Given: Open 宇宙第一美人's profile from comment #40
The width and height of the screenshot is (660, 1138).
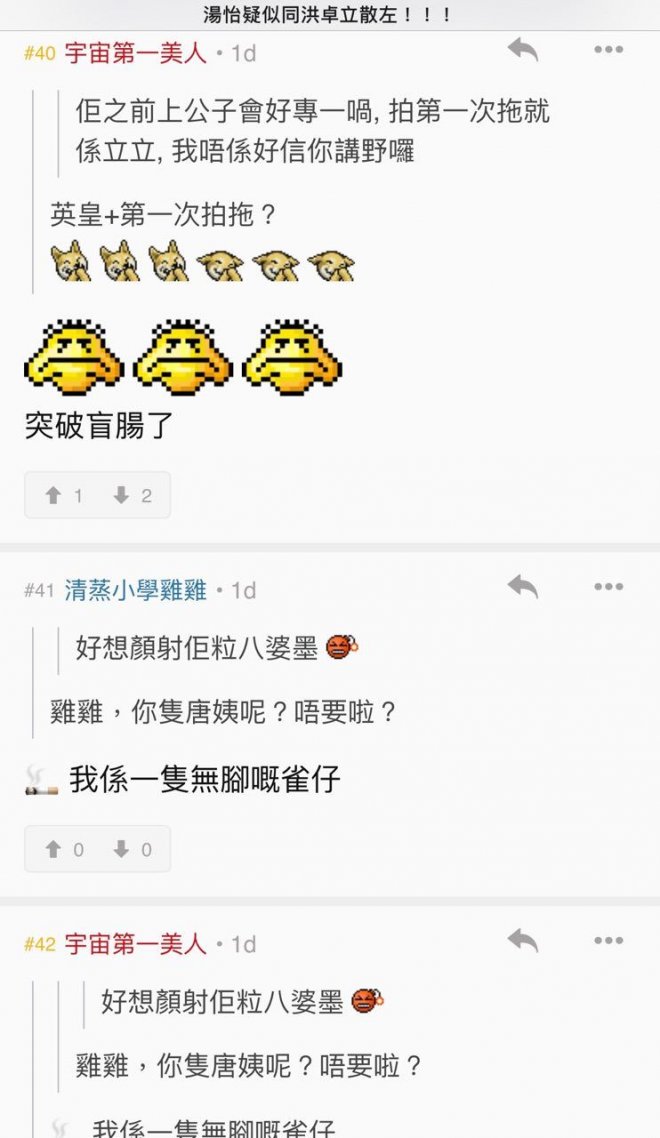Looking at the screenshot, I should [x=135, y=53].
